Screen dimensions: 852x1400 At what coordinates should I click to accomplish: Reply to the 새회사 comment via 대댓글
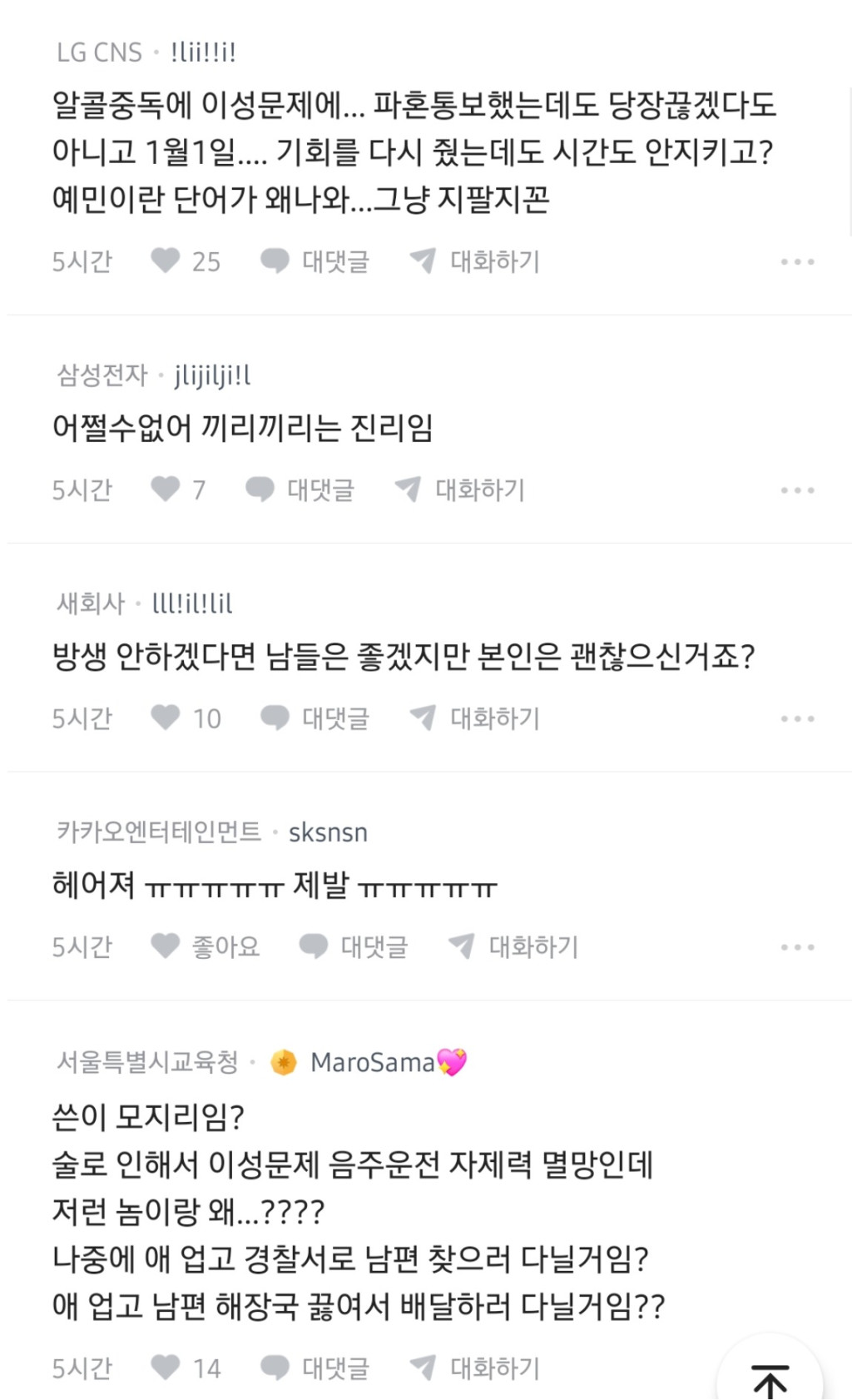(x=315, y=717)
